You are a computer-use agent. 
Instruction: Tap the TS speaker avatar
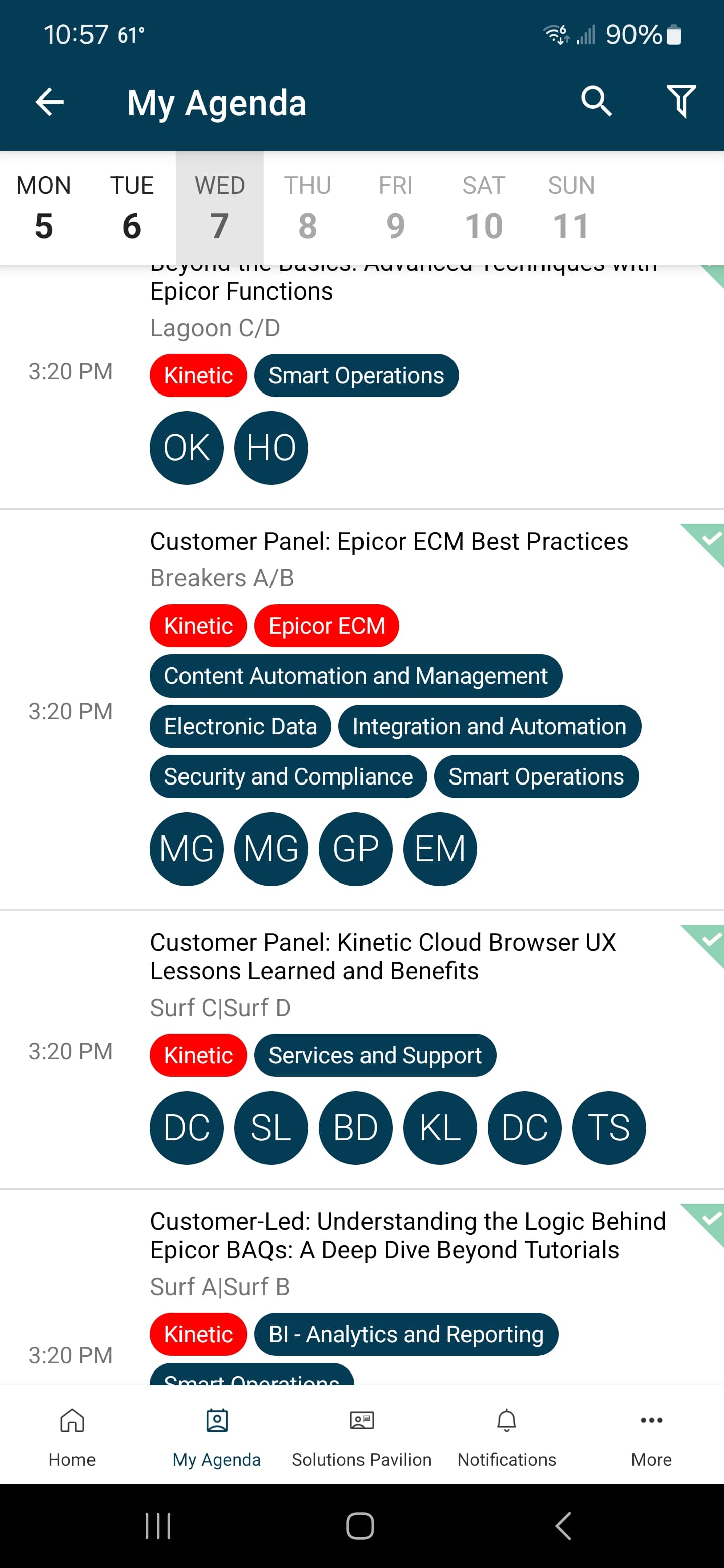(609, 1127)
